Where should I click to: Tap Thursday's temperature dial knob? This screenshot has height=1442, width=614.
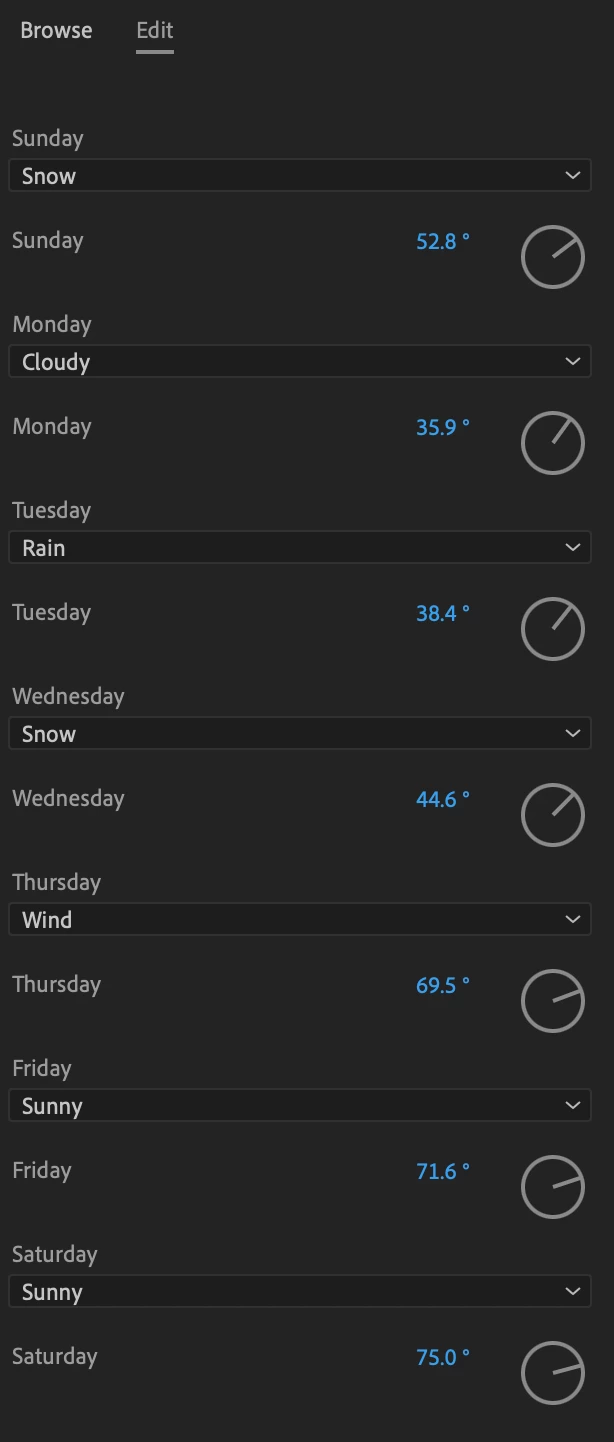(553, 1001)
